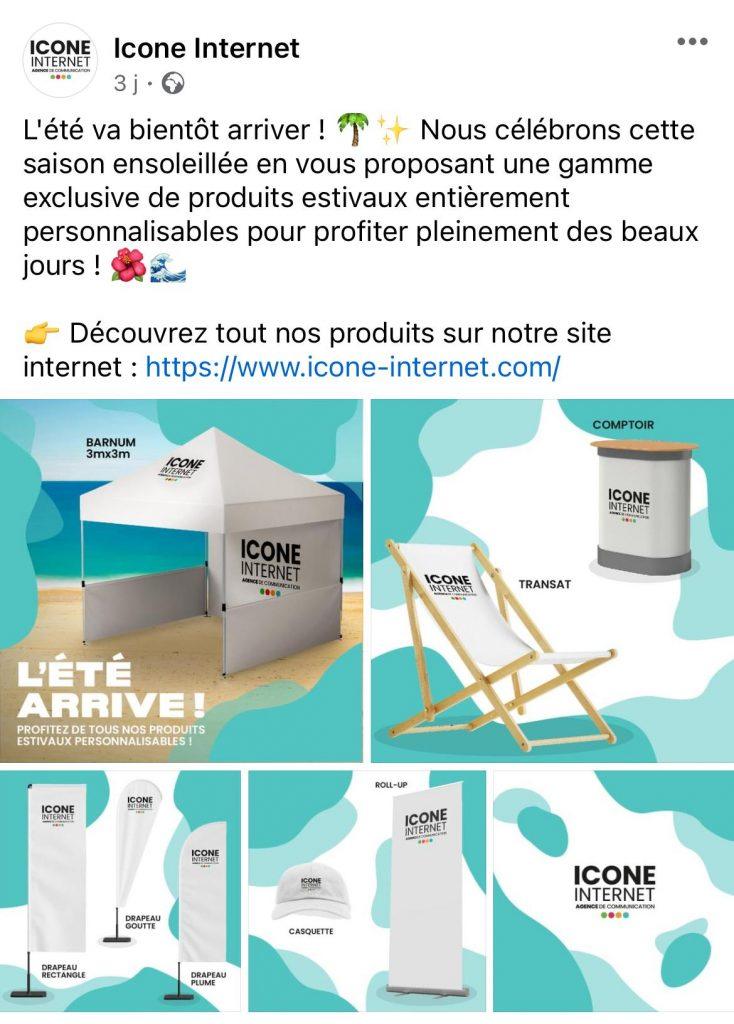Open the Icone Internet profile picture

tap(60, 59)
